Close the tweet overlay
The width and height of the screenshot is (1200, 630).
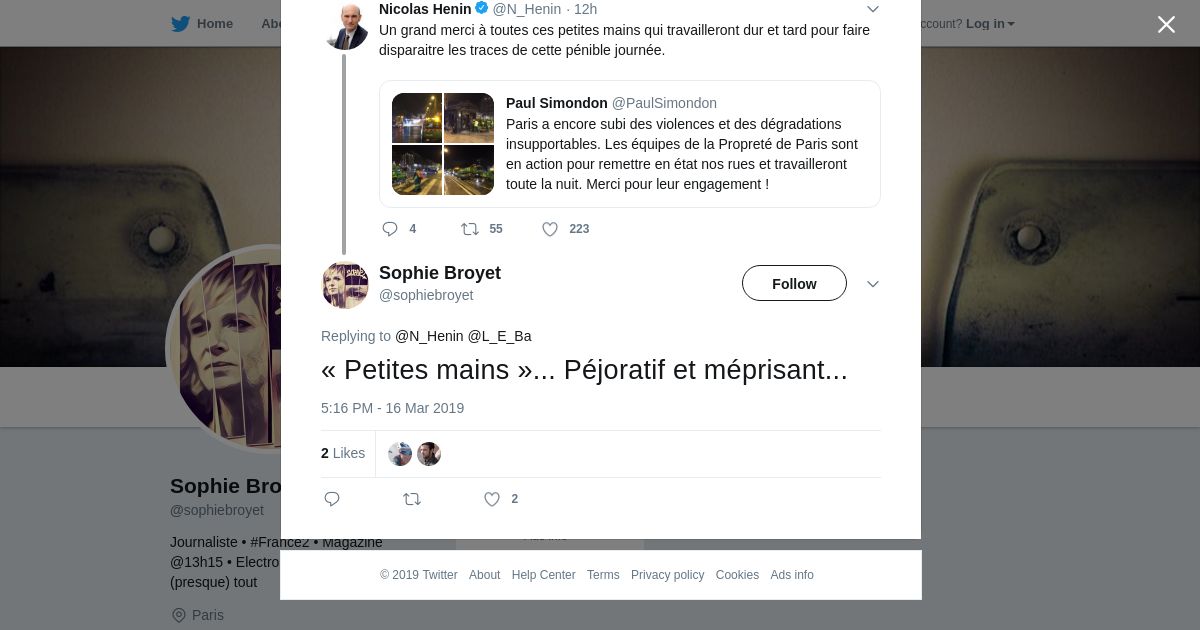[x=1166, y=25]
